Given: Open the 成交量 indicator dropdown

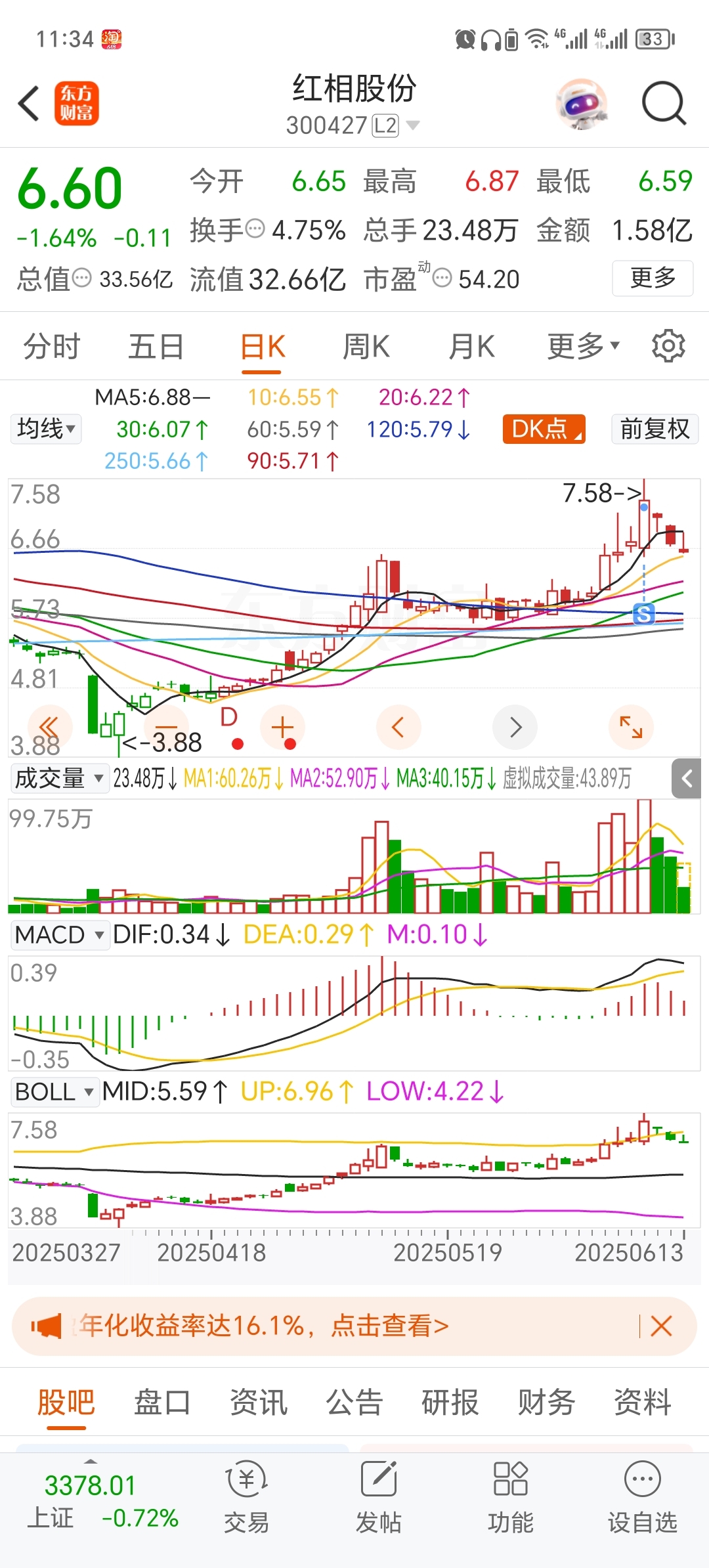Looking at the screenshot, I should [x=59, y=778].
